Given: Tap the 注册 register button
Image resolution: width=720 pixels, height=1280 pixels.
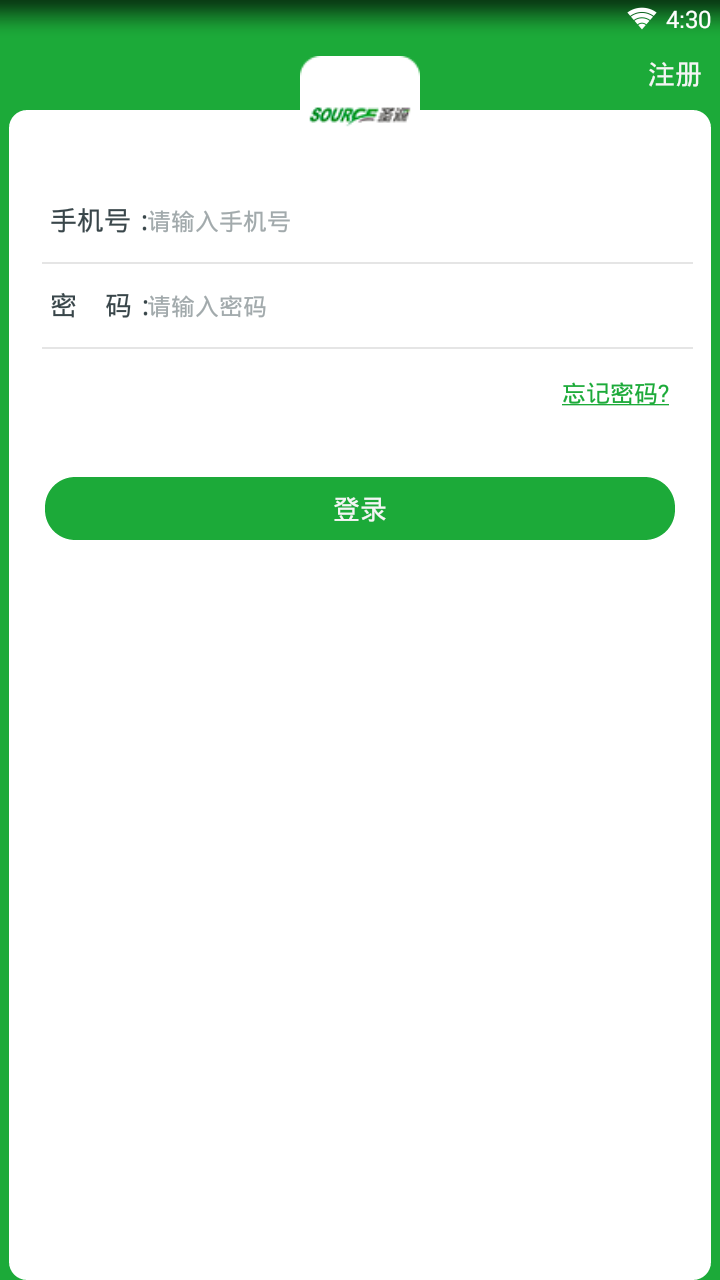Looking at the screenshot, I should (x=674, y=75).
